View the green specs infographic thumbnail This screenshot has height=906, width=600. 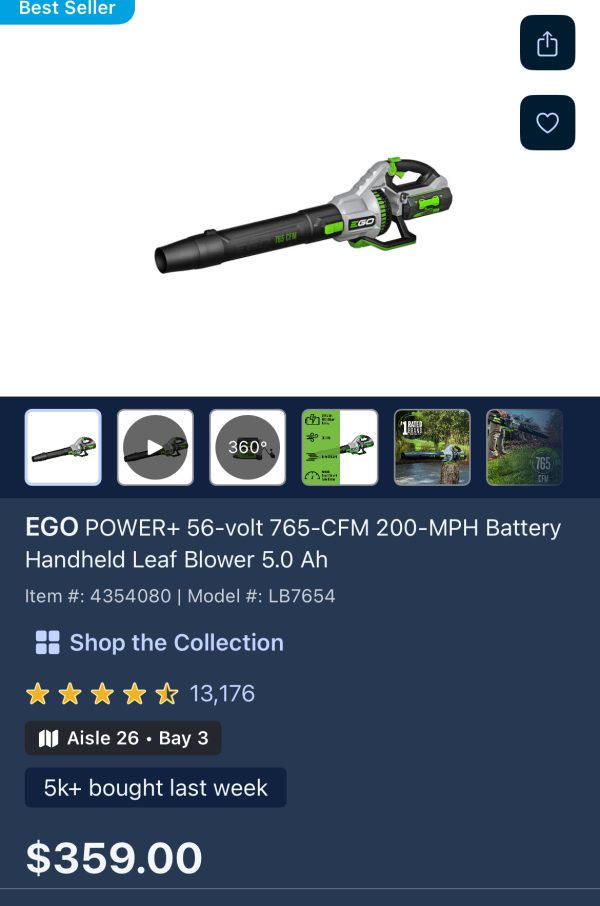(x=340, y=448)
